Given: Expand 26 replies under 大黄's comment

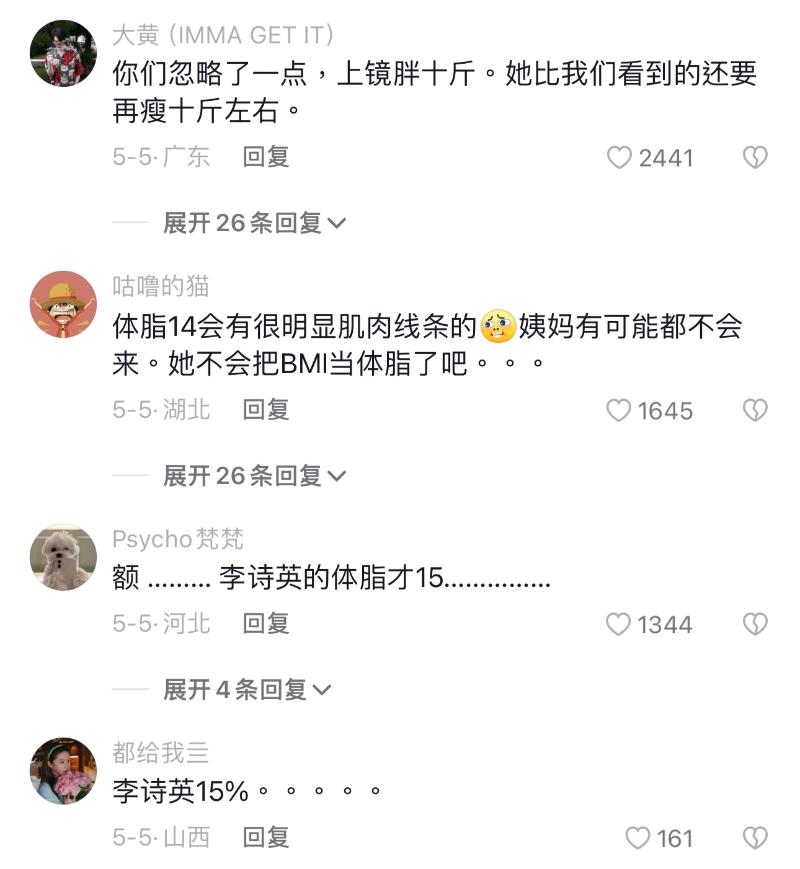Looking at the screenshot, I should point(254,223).
